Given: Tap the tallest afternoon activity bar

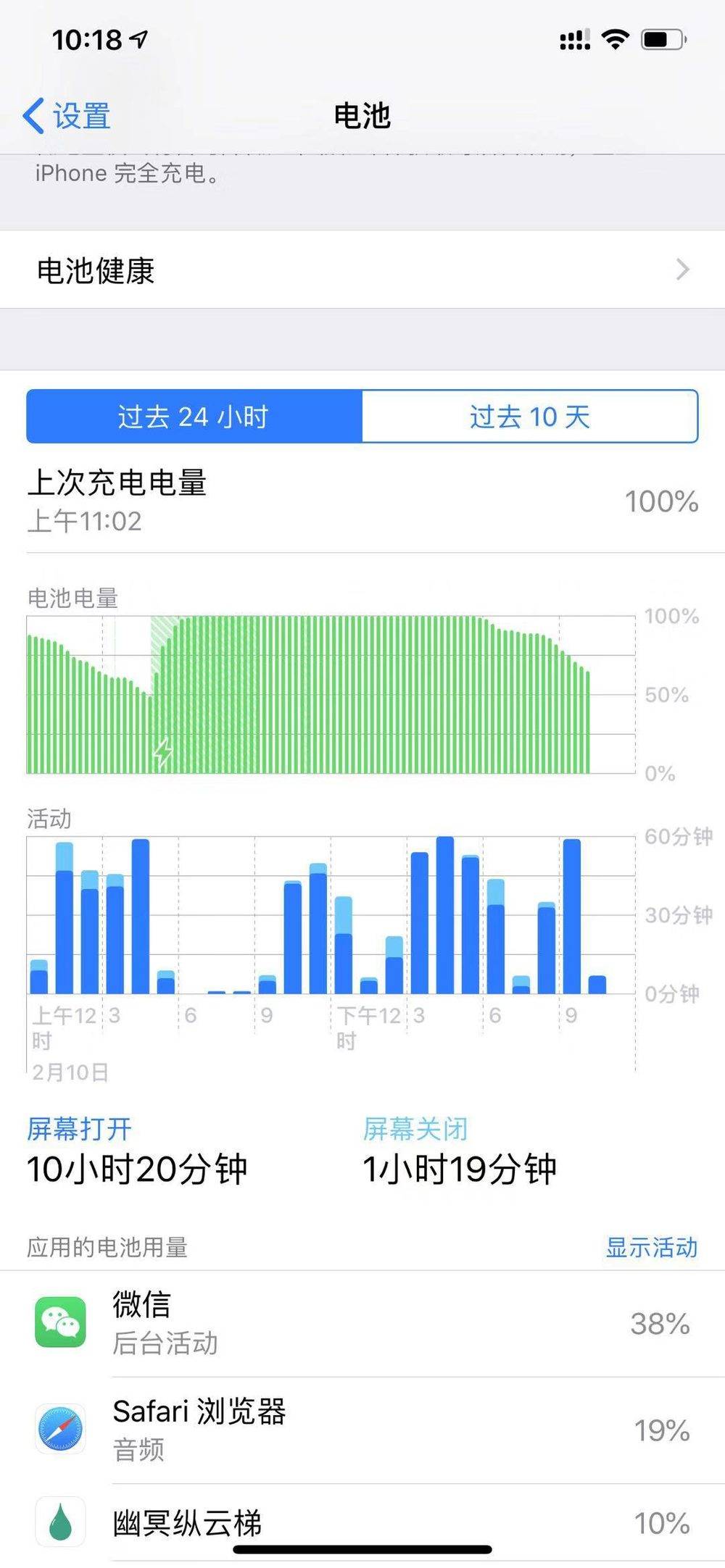Looking at the screenshot, I should click(445, 915).
